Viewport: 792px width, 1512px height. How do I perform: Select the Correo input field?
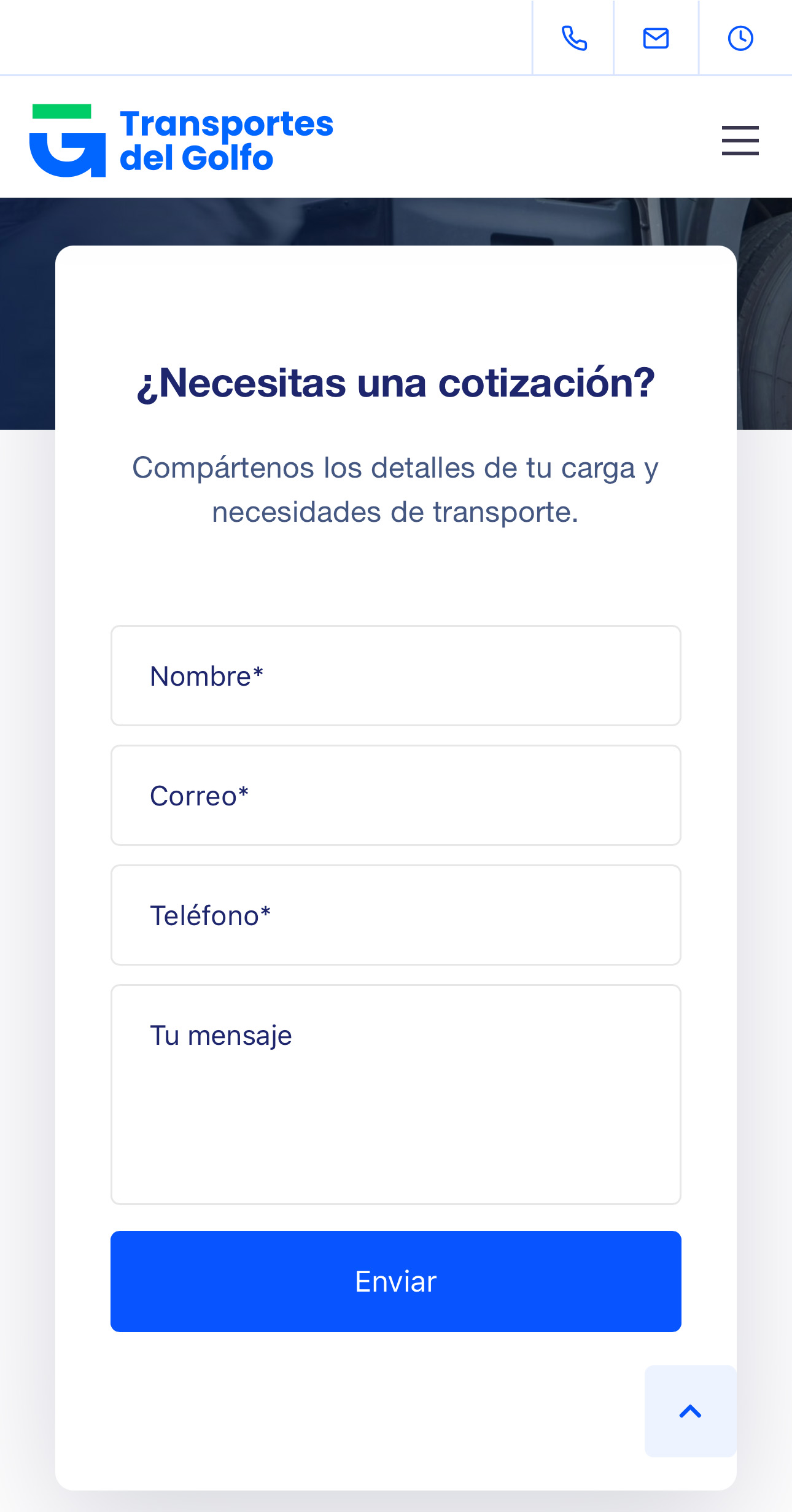coord(396,796)
